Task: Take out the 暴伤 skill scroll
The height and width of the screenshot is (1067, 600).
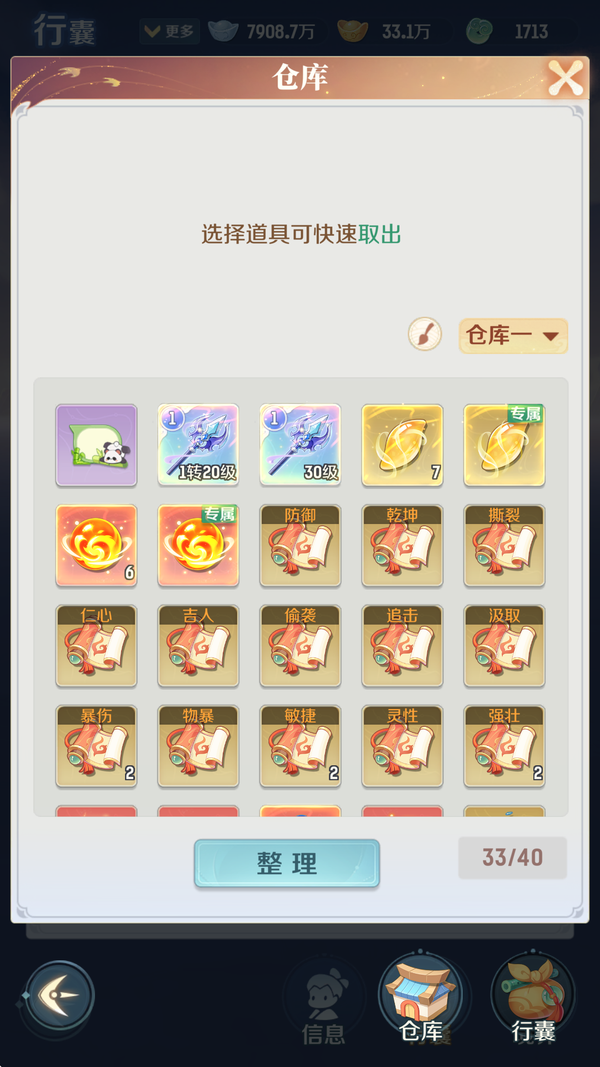Action: pos(96,745)
